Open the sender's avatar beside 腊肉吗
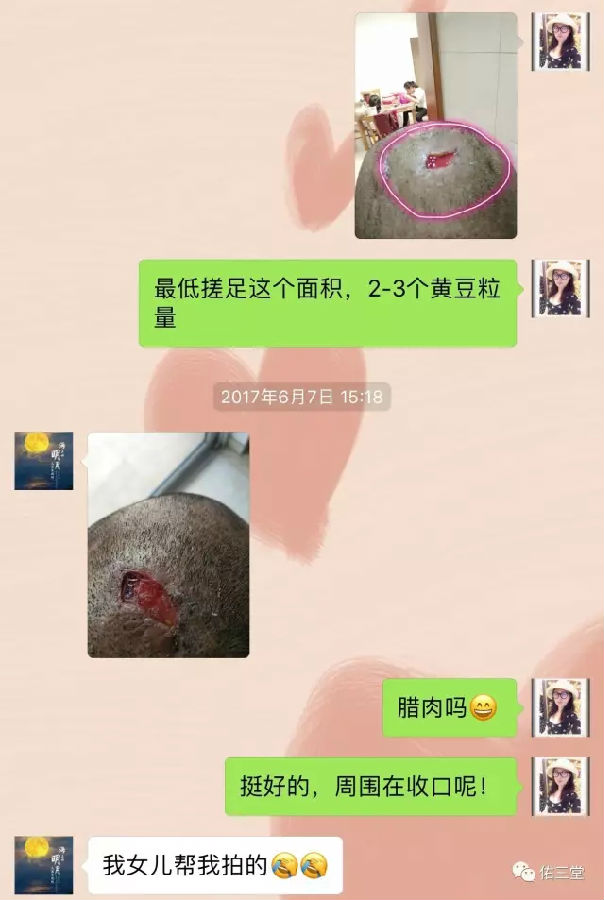Image resolution: width=604 pixels, height=900 pixels. (x=560, y=708)
